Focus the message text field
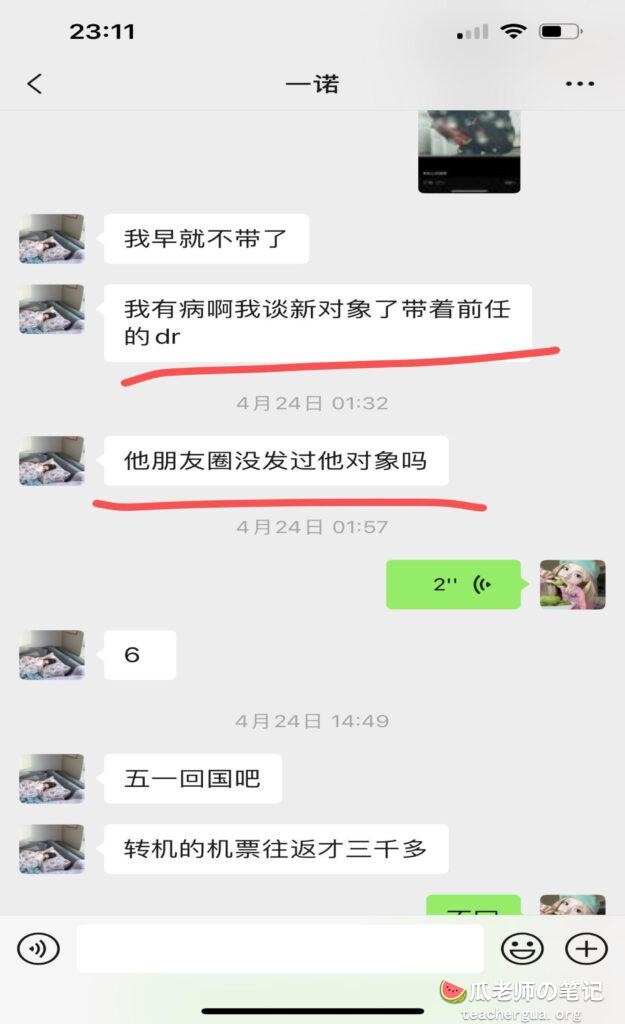Viewport: 625px width, 1024px height. coord(279,948)
